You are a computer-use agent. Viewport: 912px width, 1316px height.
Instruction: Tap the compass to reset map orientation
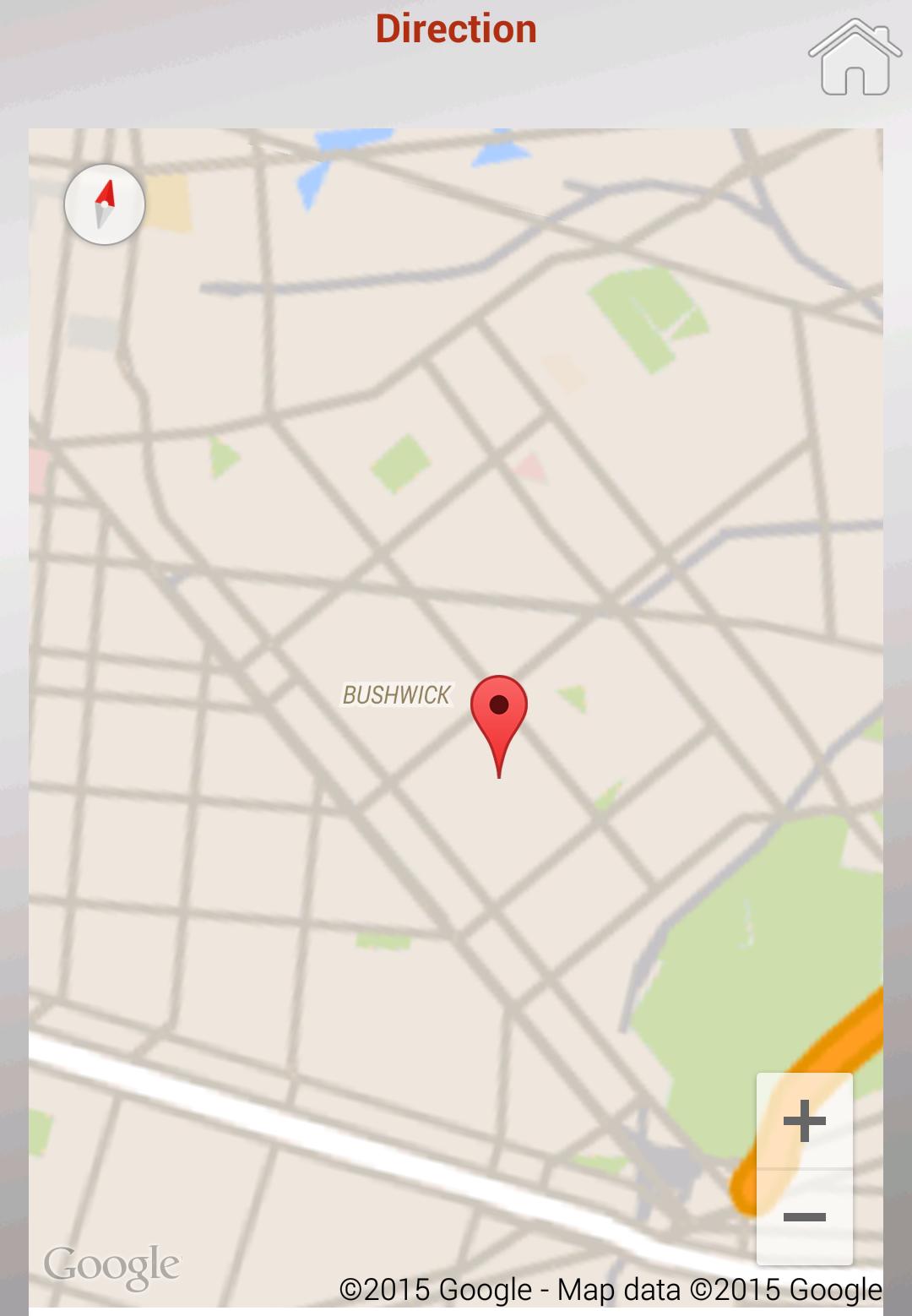105,204
